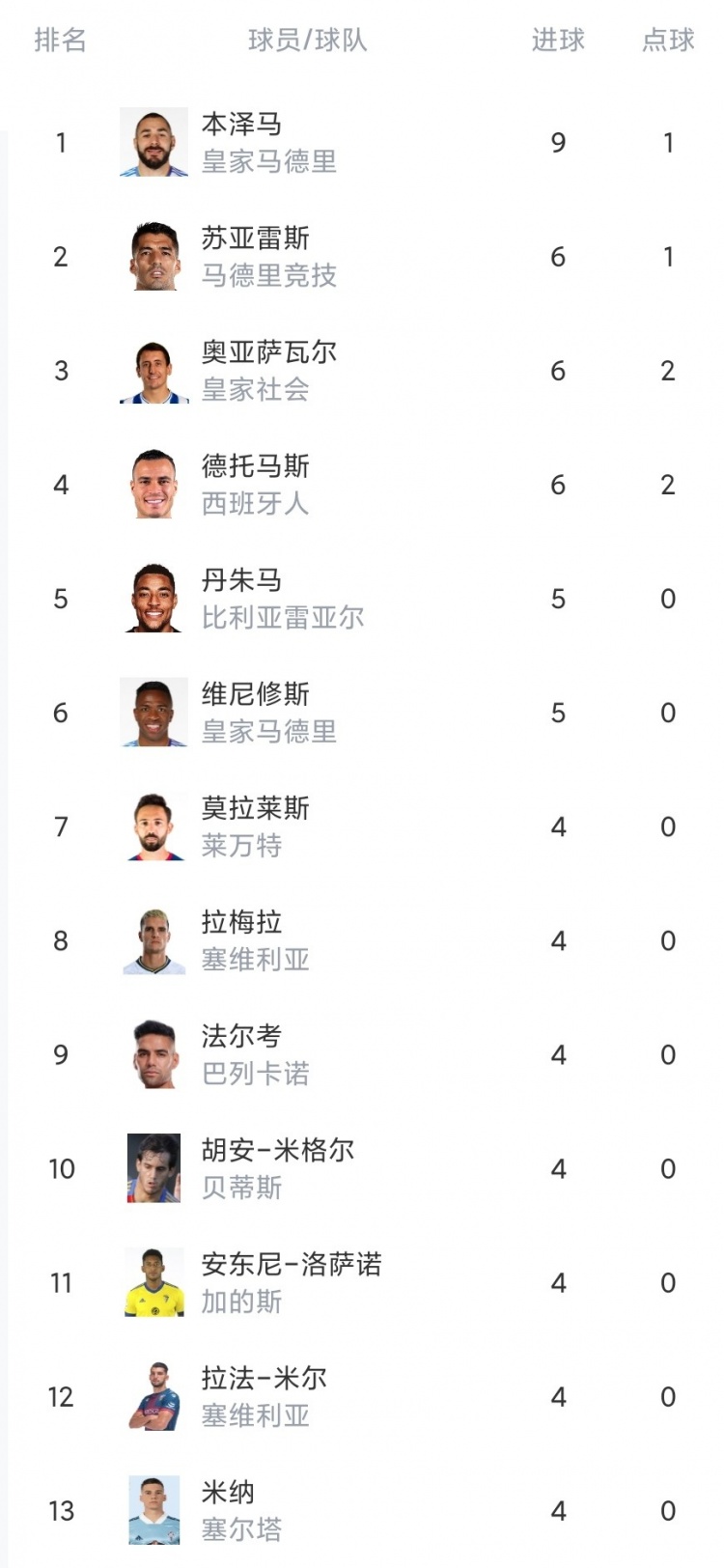
Task: Open the 胡安-米格尔 贝蒂斯 entry
Action: point(362,1168)
